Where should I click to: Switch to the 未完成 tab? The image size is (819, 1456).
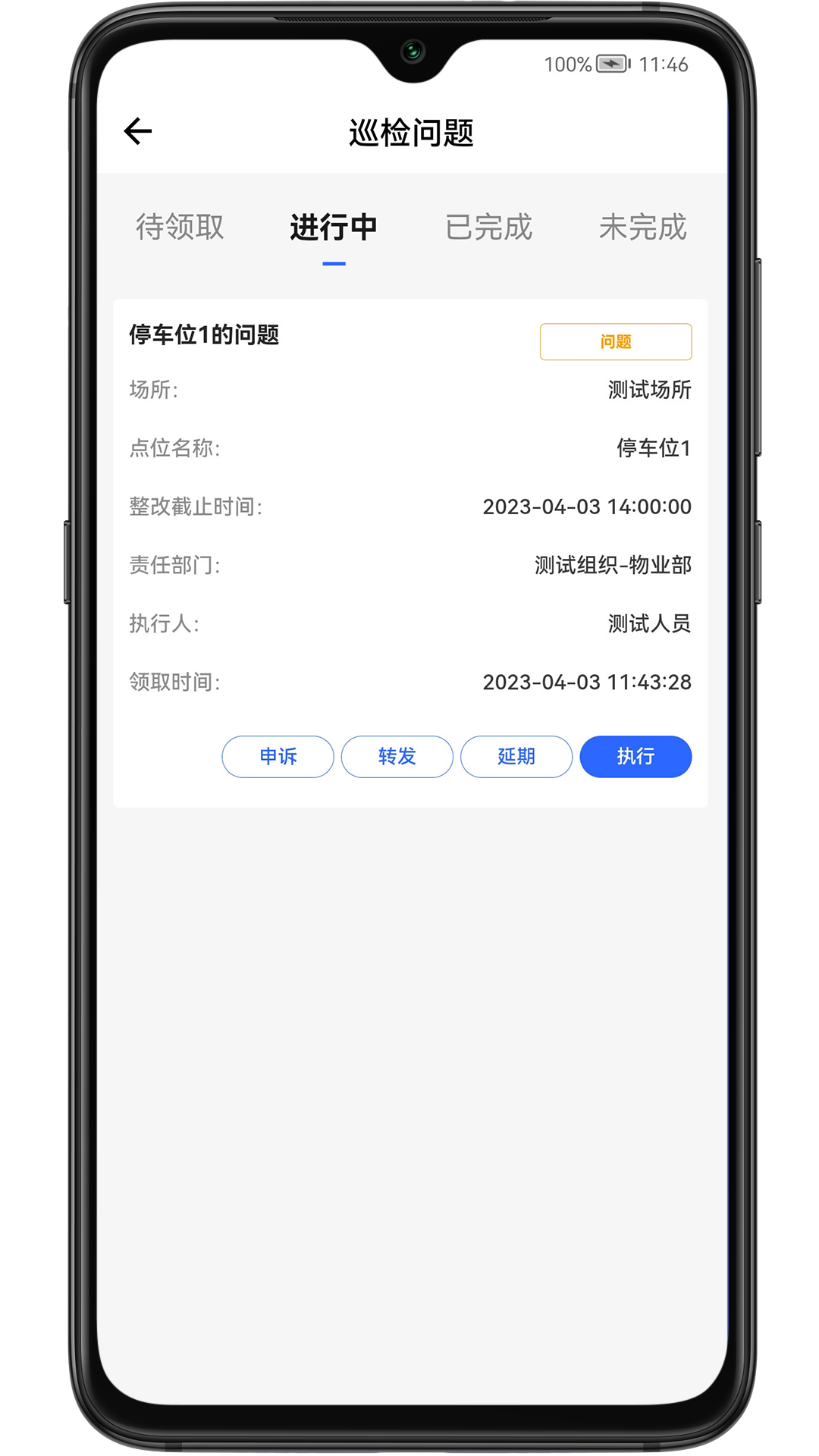[642, 227]
